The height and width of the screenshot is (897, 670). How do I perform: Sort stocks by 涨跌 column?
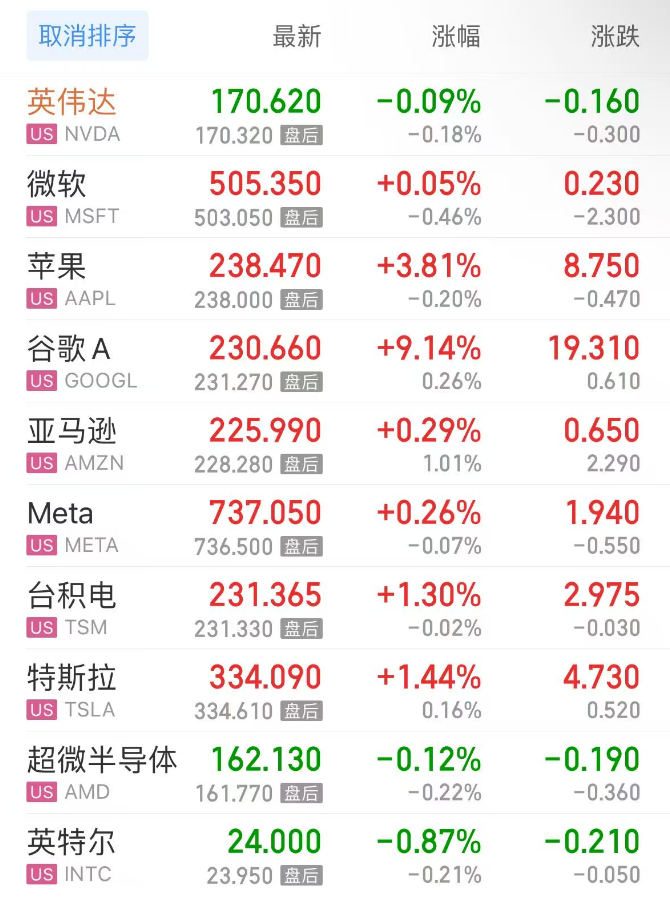coord(615,37)
